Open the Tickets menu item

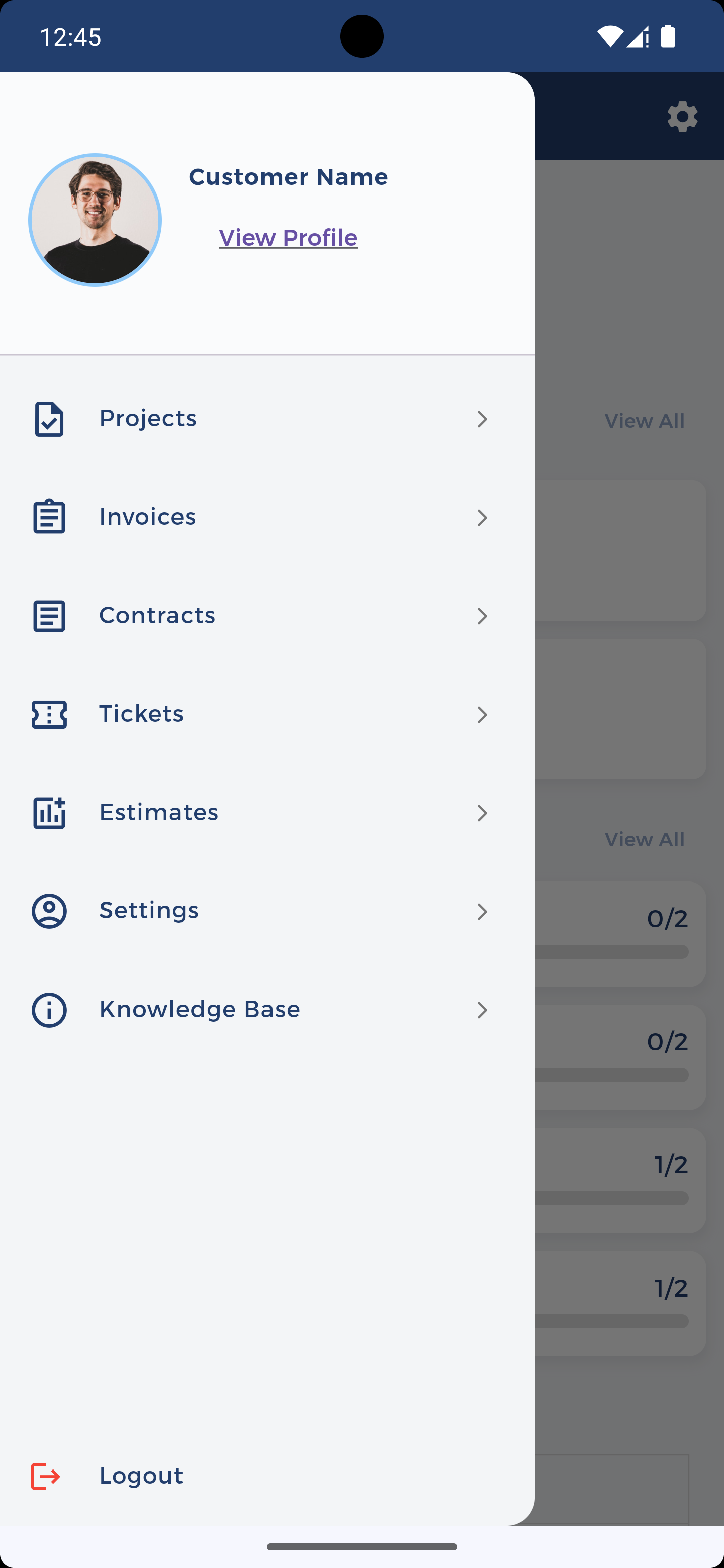(142, 714)
